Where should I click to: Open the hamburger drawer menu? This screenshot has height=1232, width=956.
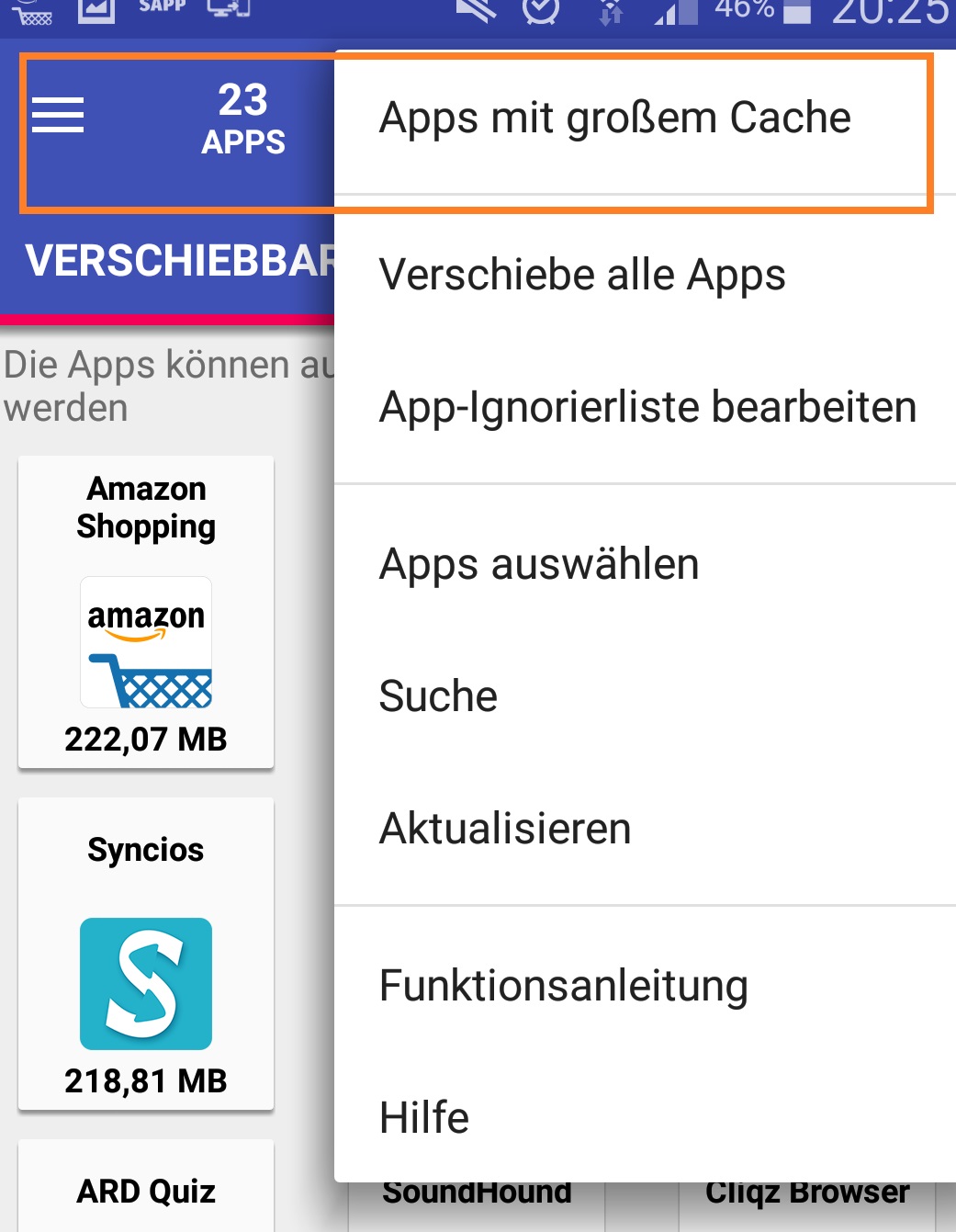coord(58,116)
